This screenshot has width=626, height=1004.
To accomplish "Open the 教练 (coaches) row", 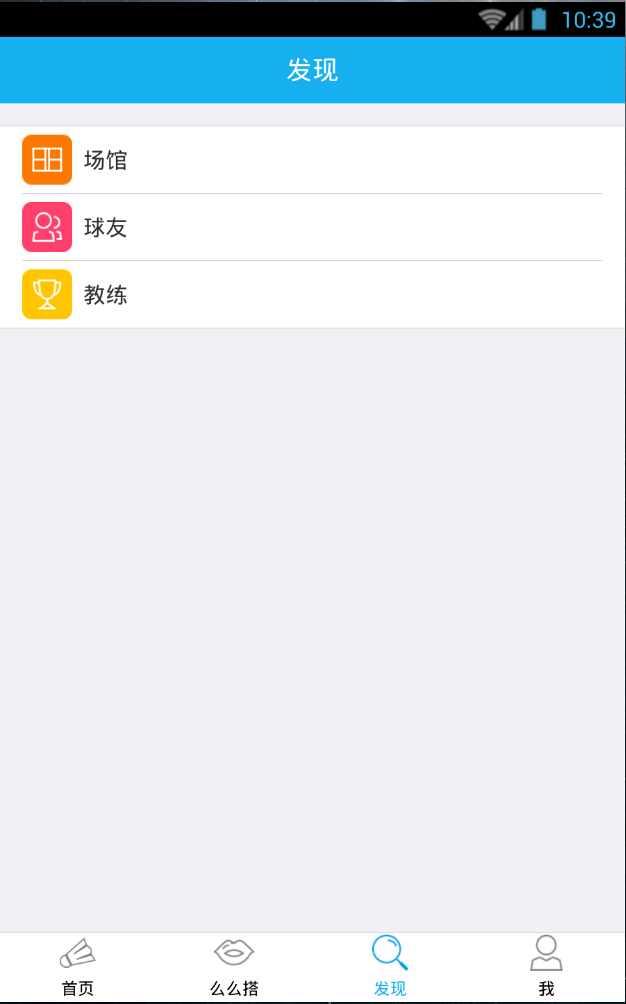I will coord(312,295).
